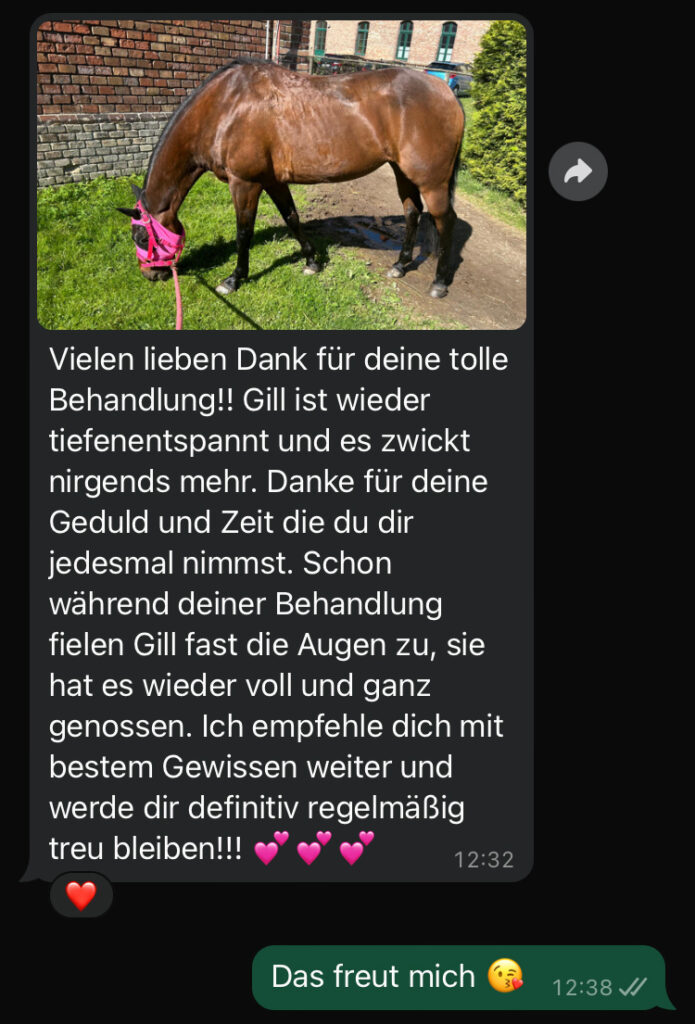Open the horse photo in full view
Screen dimensions: 695x1024
(x=281, y=175)
